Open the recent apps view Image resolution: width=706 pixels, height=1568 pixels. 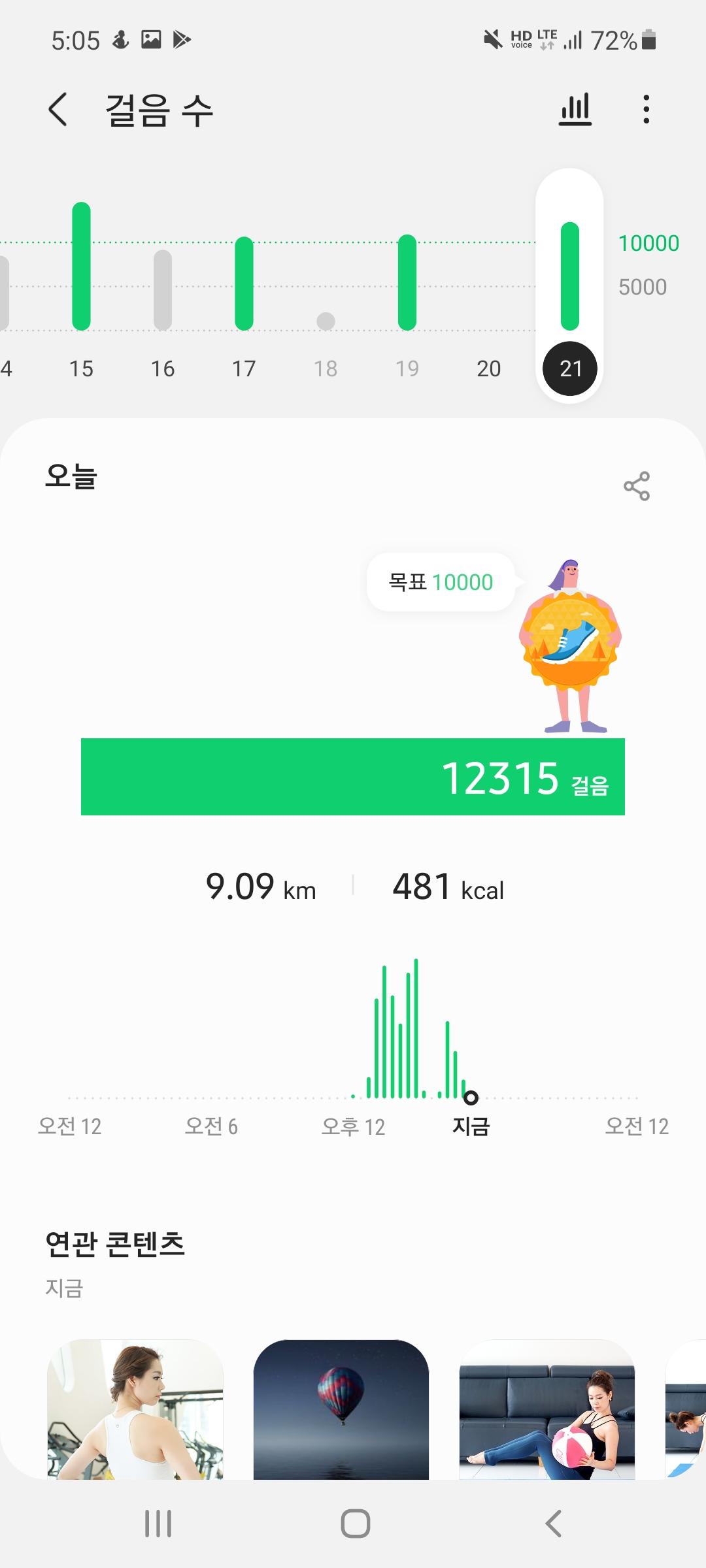(x=158, y=1524)
